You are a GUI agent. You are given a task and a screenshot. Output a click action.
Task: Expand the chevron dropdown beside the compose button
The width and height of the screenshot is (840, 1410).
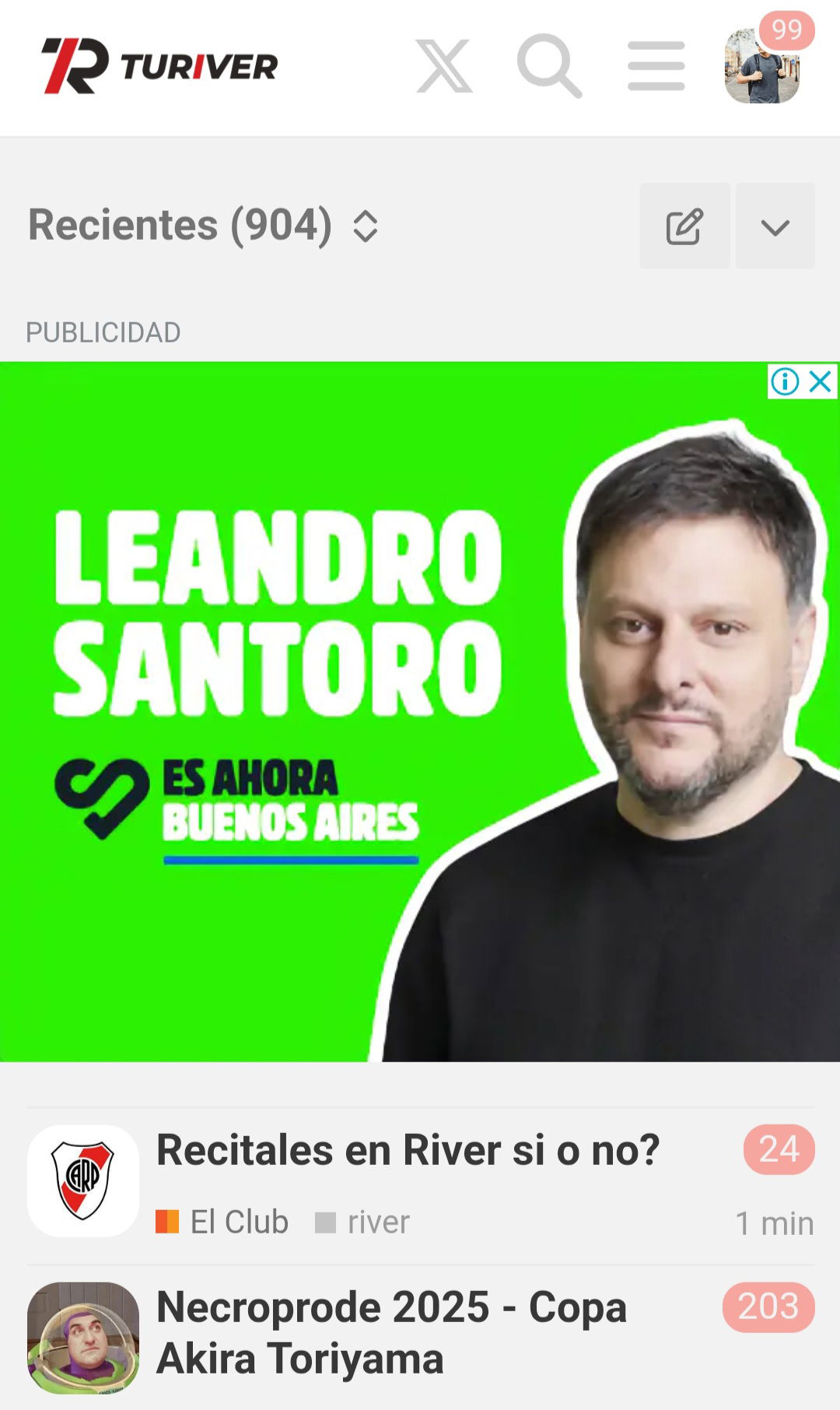click(x=775, y=226)
